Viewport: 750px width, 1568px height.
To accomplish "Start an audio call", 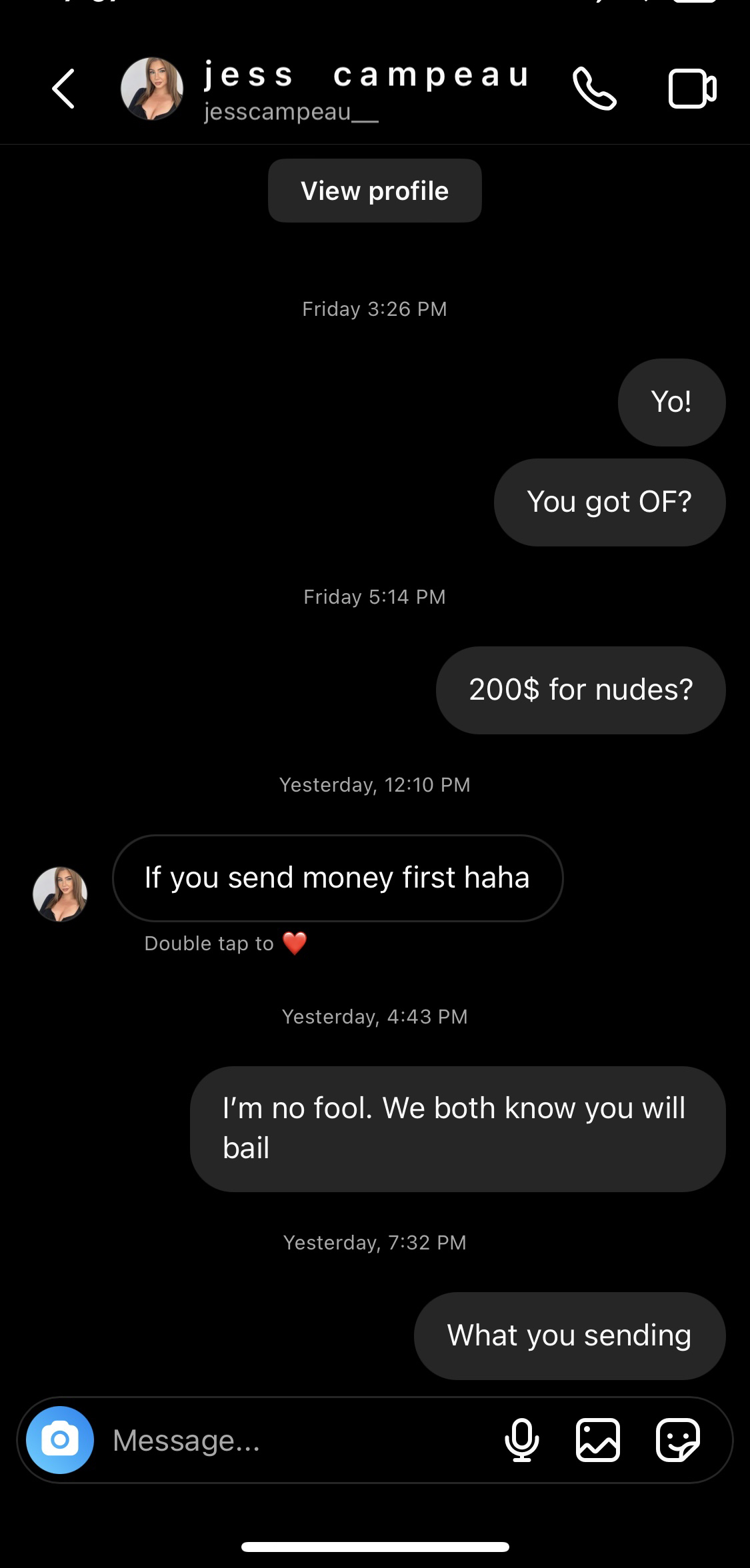I will coord(594,89).
